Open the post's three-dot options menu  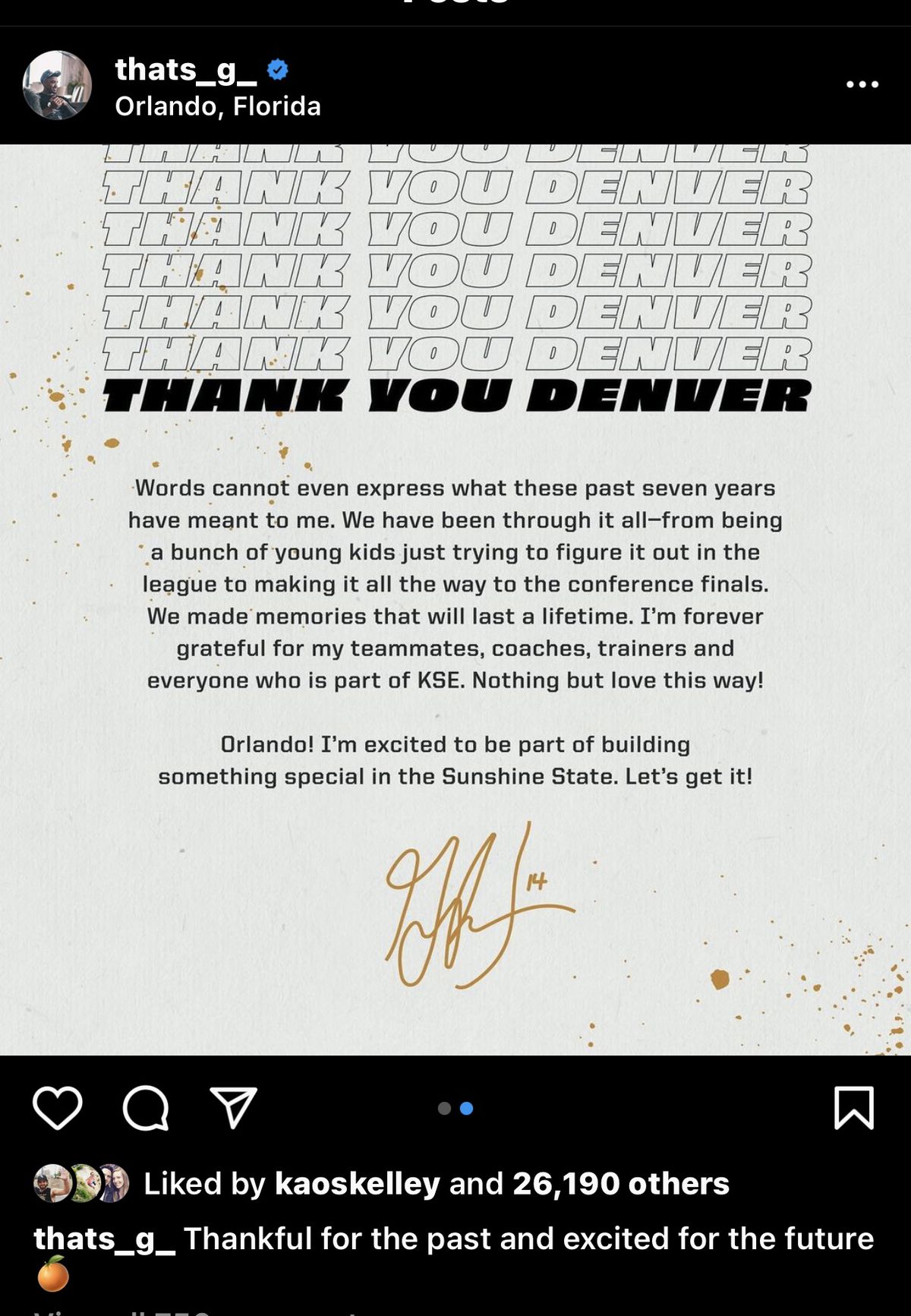coord(862,84)
